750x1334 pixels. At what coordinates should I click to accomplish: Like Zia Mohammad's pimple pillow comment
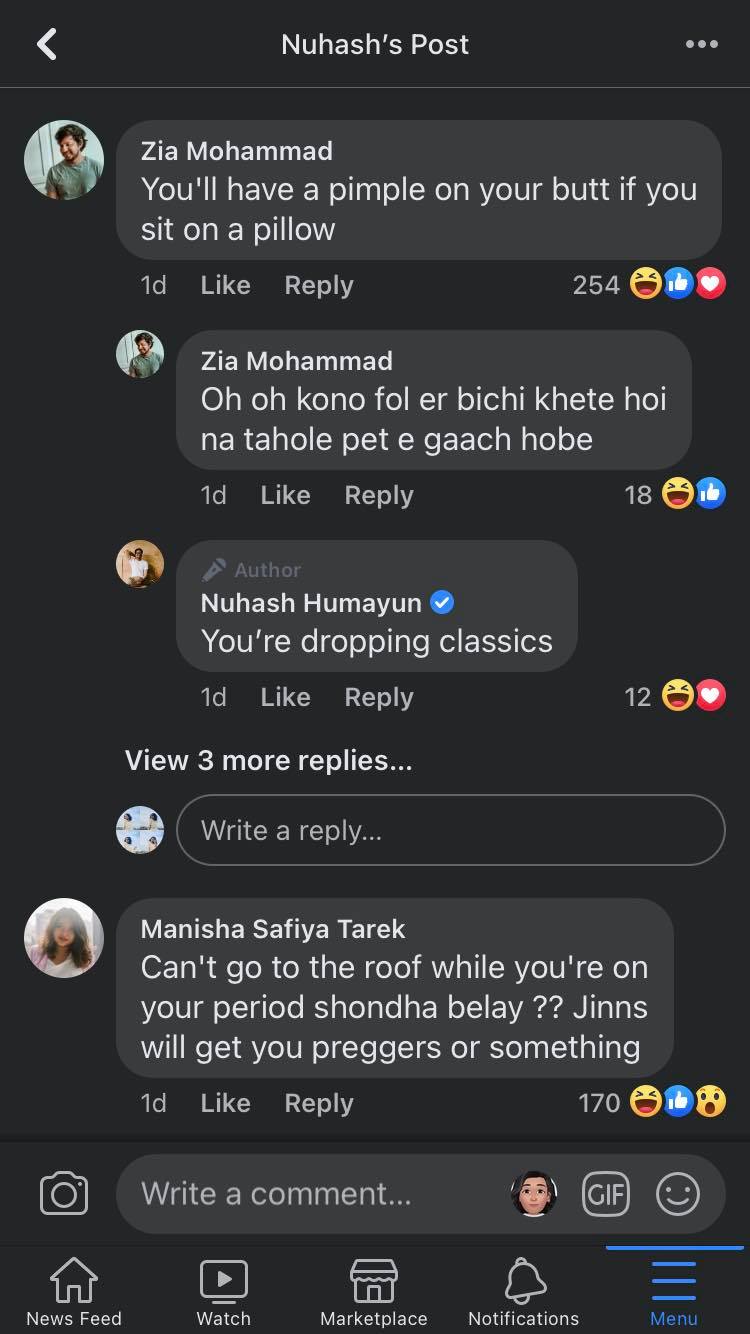[225, 285]
